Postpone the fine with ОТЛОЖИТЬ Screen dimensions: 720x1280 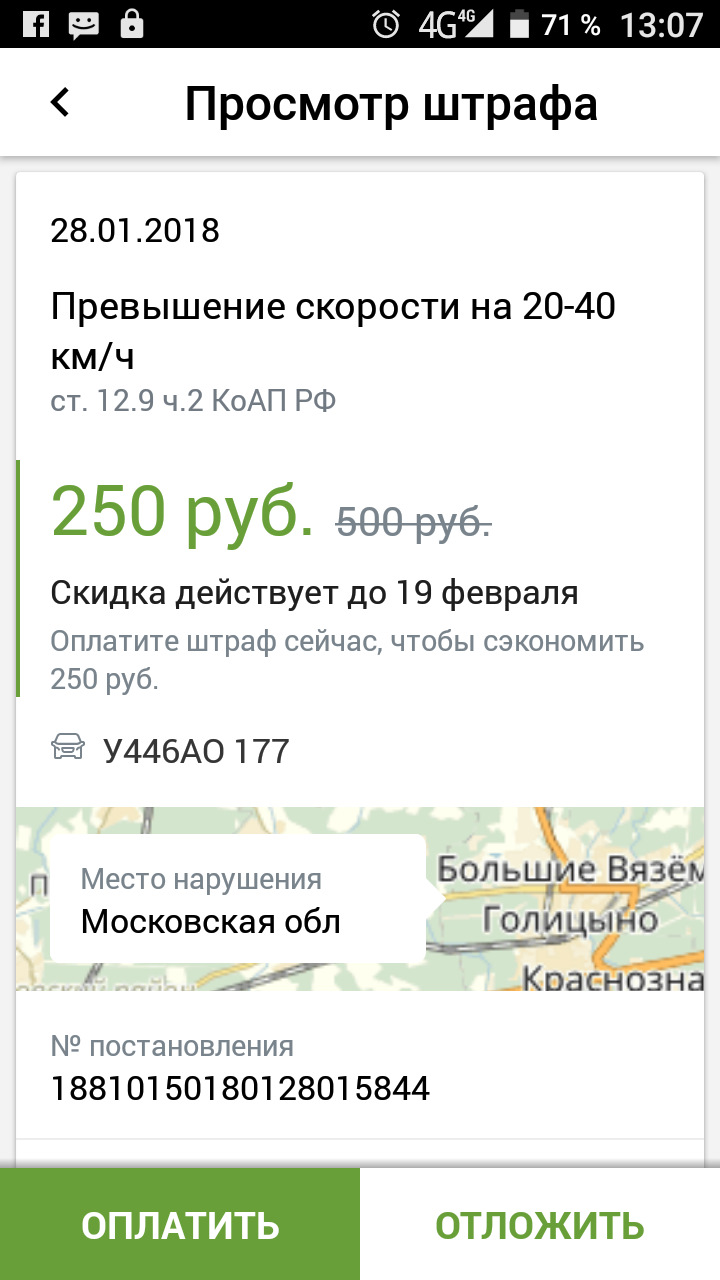(540, 1224)
